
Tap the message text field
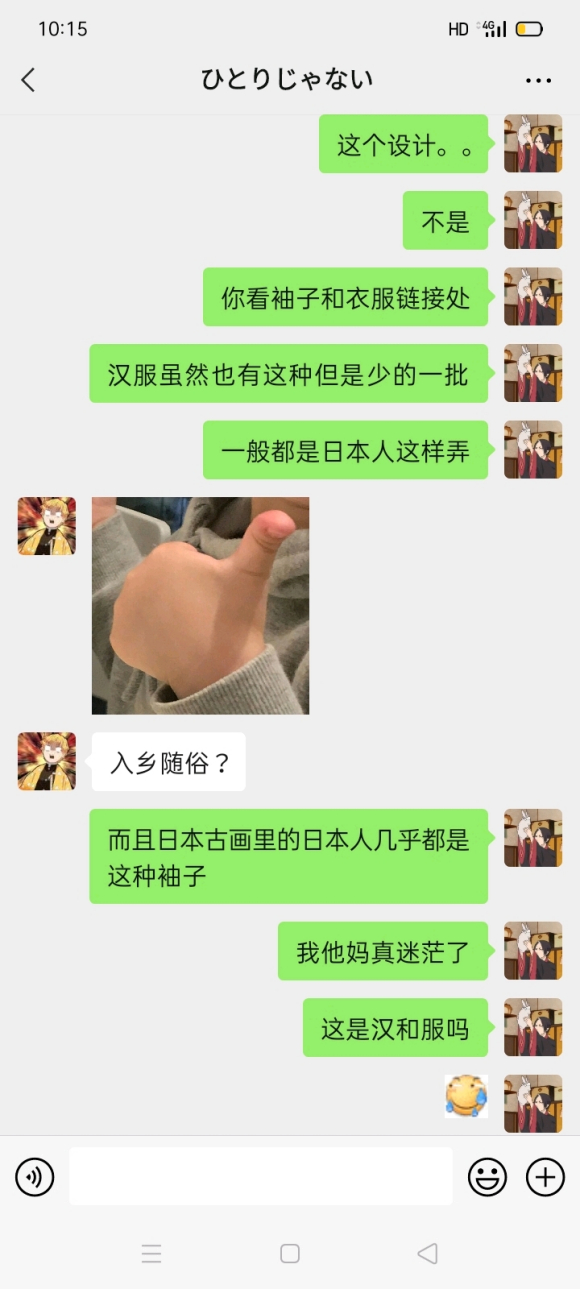click(261, 1176)
